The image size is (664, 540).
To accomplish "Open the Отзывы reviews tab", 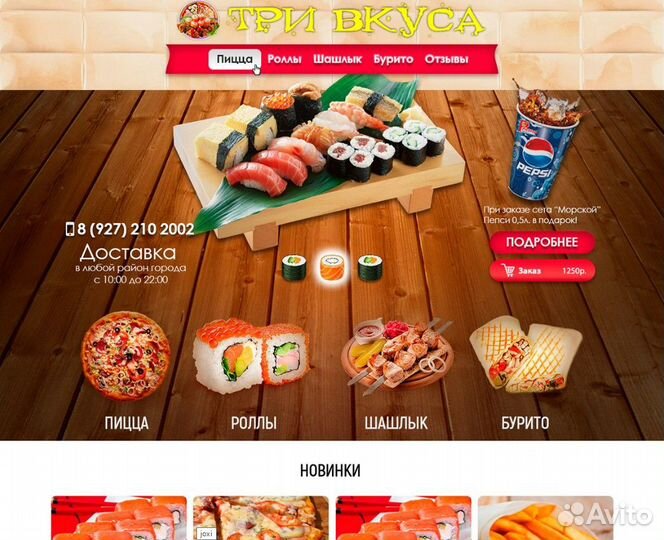I will (x=446, y=59).
